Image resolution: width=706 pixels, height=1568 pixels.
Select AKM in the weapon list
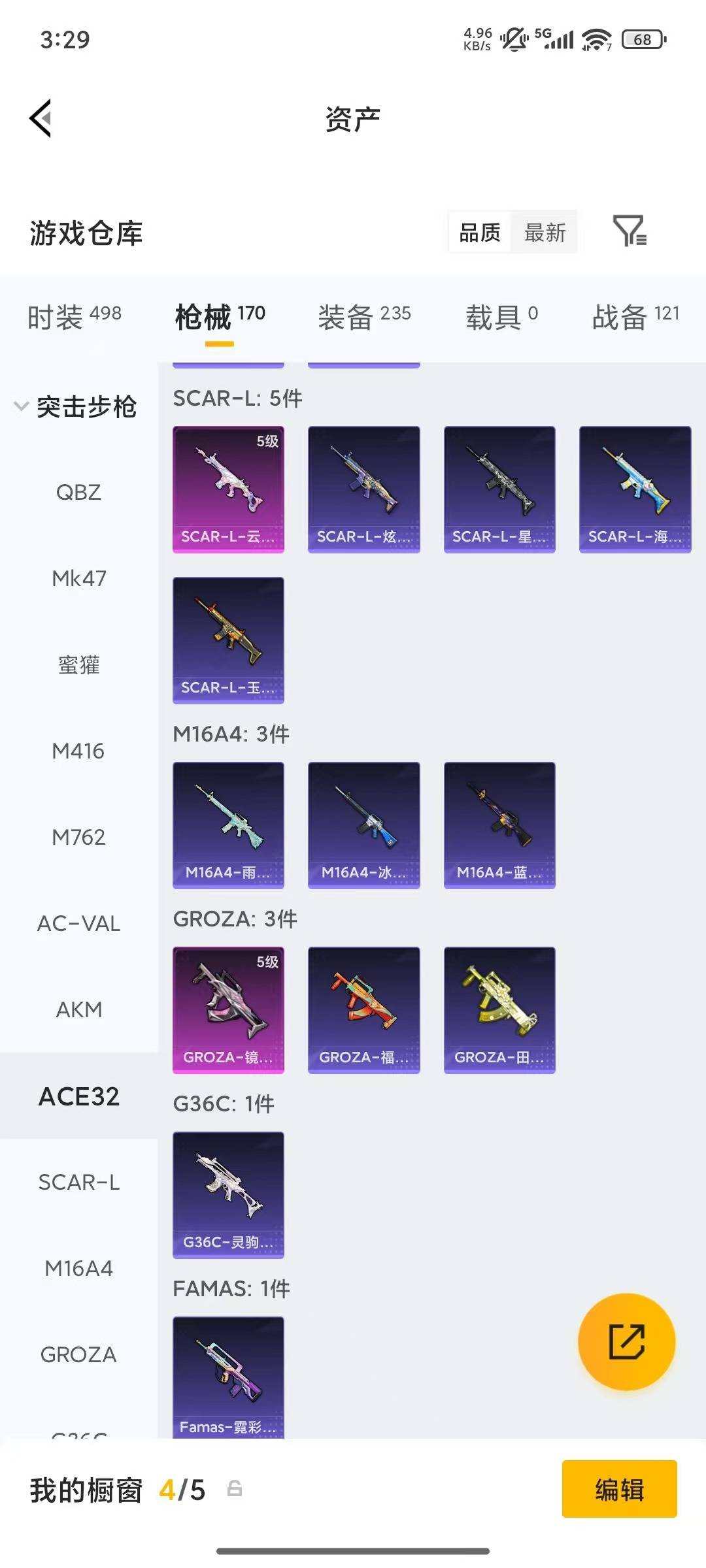tap(78, 1009)
